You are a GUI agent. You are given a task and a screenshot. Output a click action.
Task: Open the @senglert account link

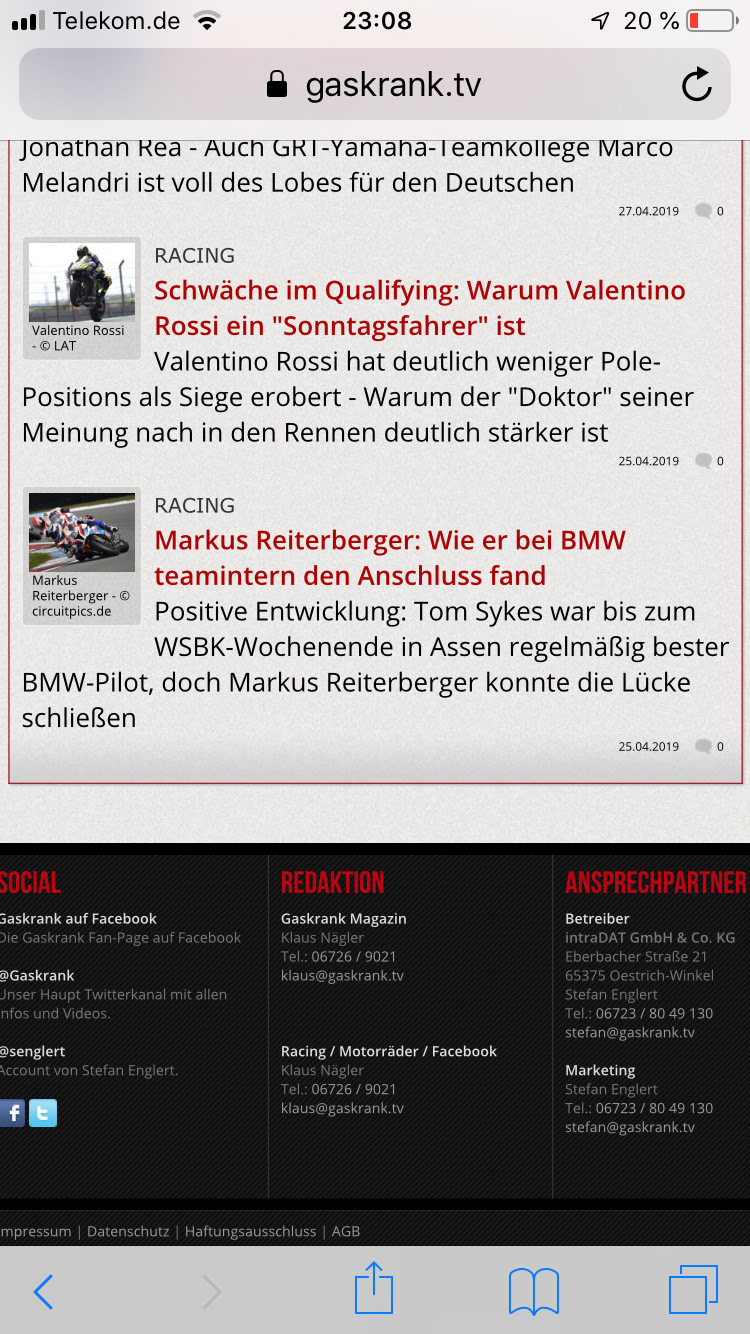(34, 1051)
